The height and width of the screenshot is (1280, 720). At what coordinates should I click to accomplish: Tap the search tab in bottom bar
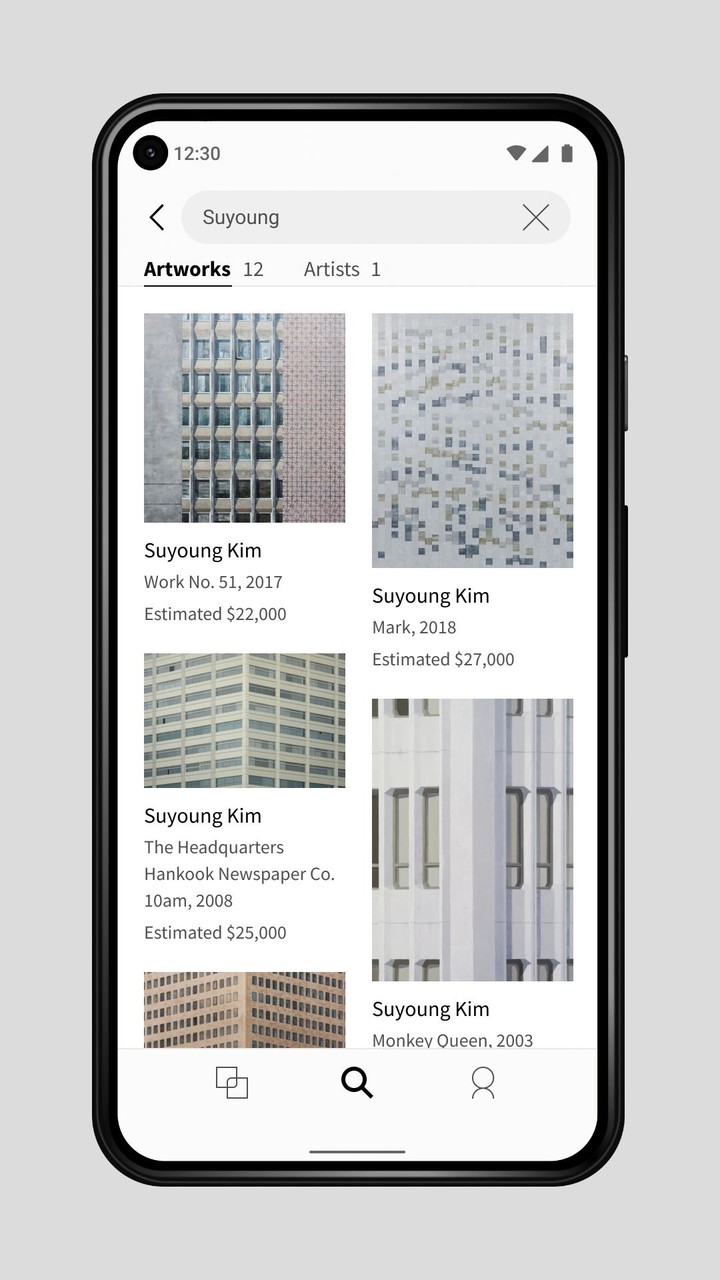tap(357, 1082)
